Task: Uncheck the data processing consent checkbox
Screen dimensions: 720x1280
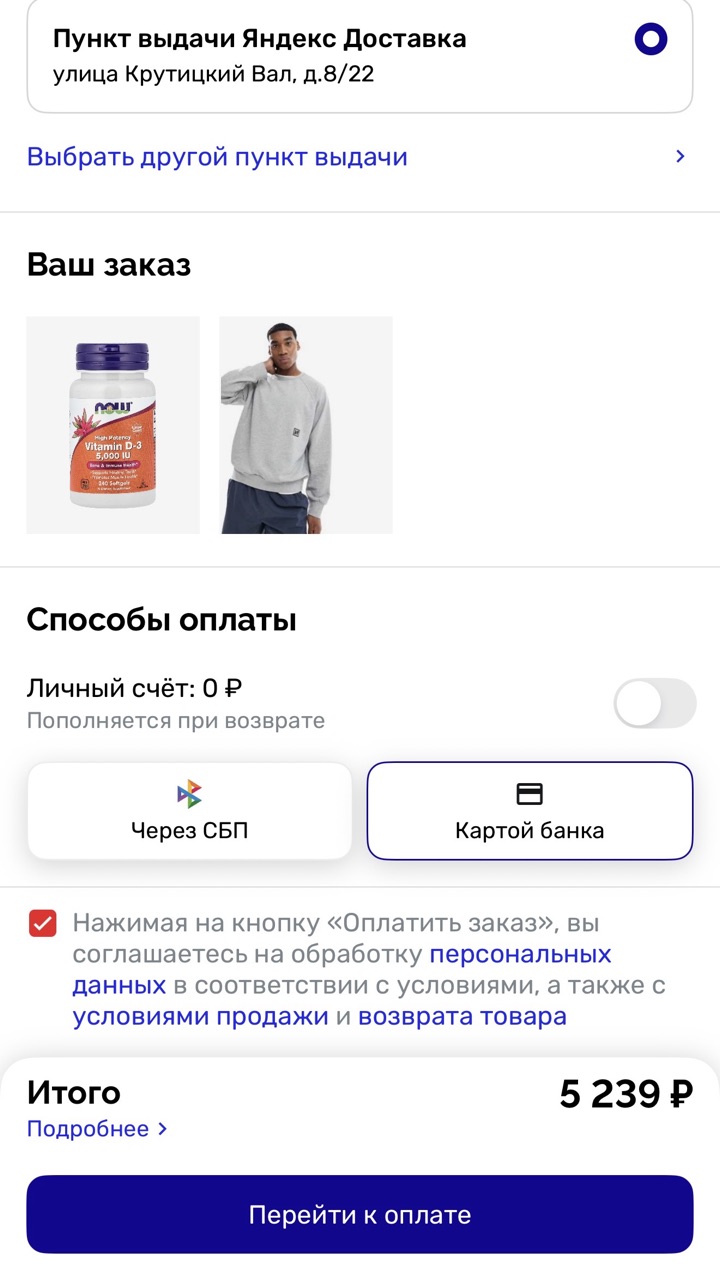Action: (43, 923)
